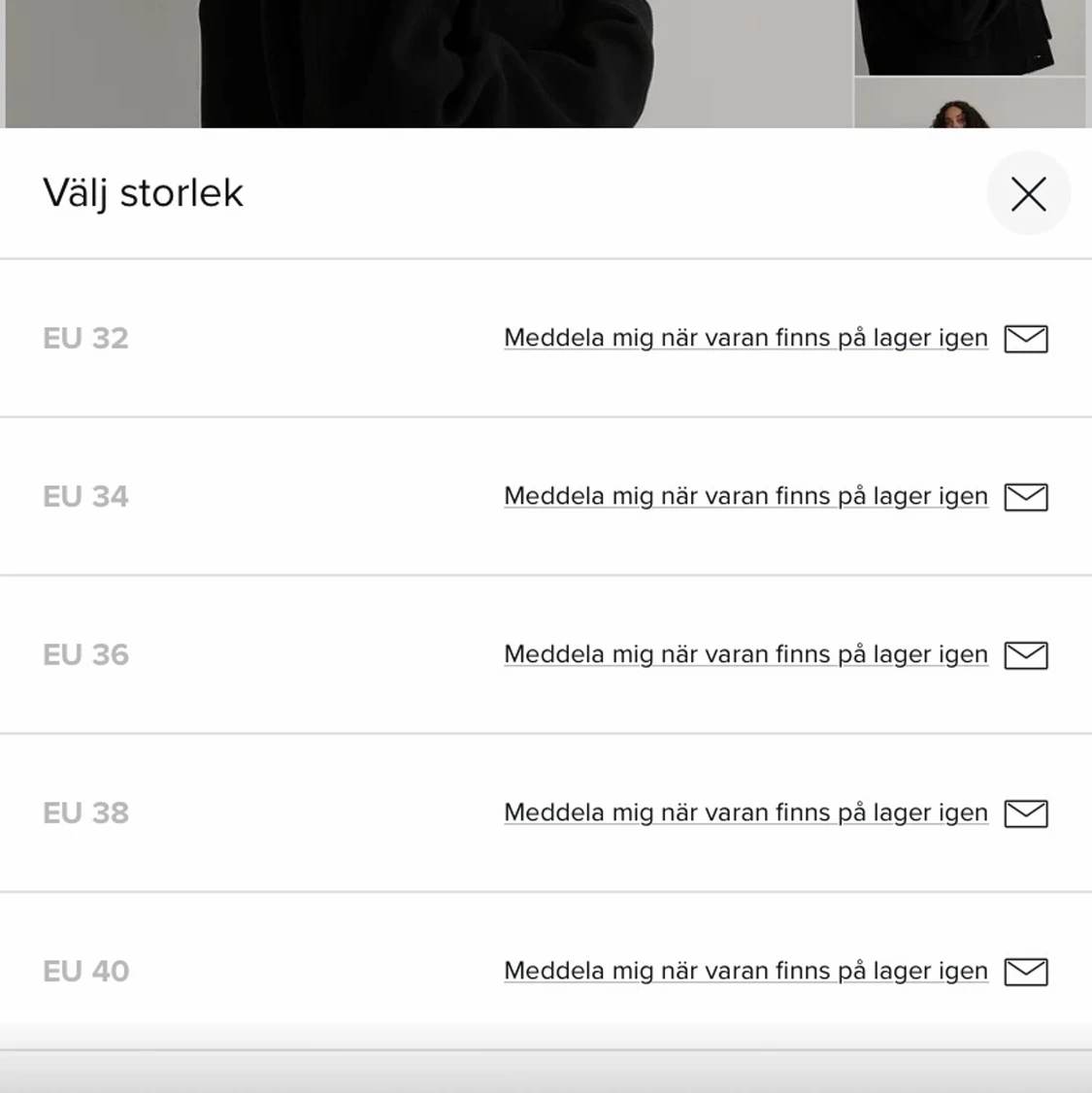Request restock notification for EU 32
The image size is (1092, 1093).
[x=745, y=338]
